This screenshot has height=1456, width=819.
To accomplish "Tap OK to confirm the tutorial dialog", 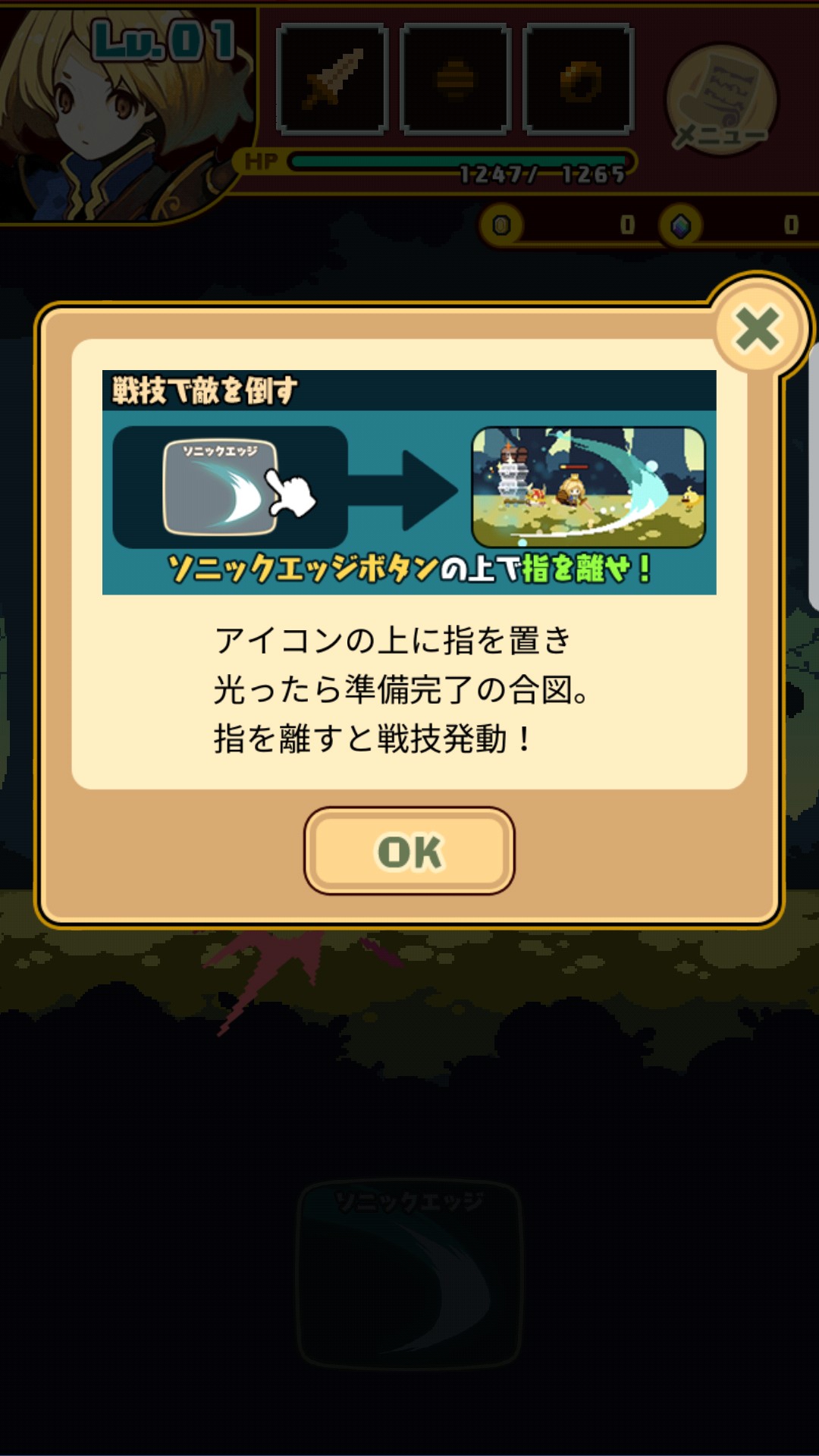I will point(409,851).
